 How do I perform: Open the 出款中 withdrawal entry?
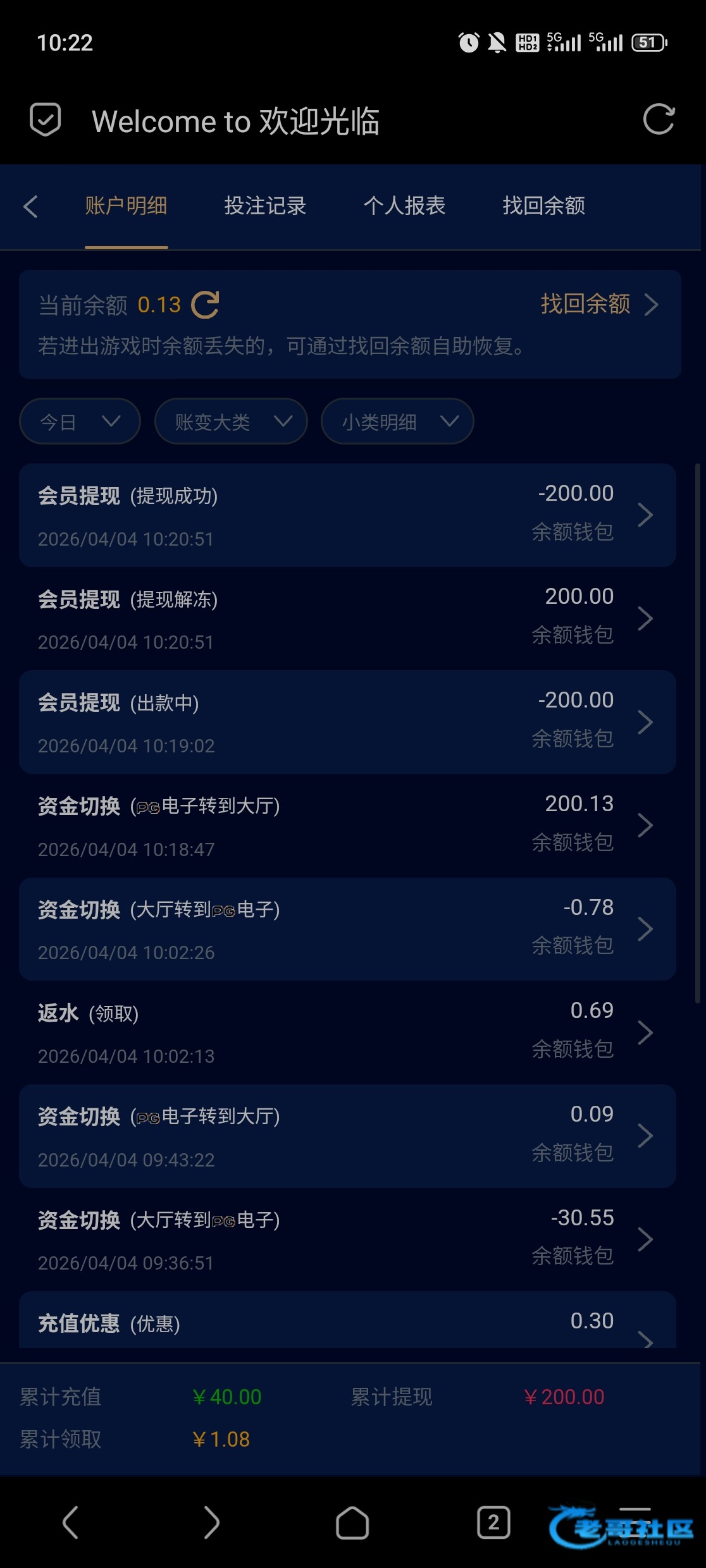pos(347,722)
